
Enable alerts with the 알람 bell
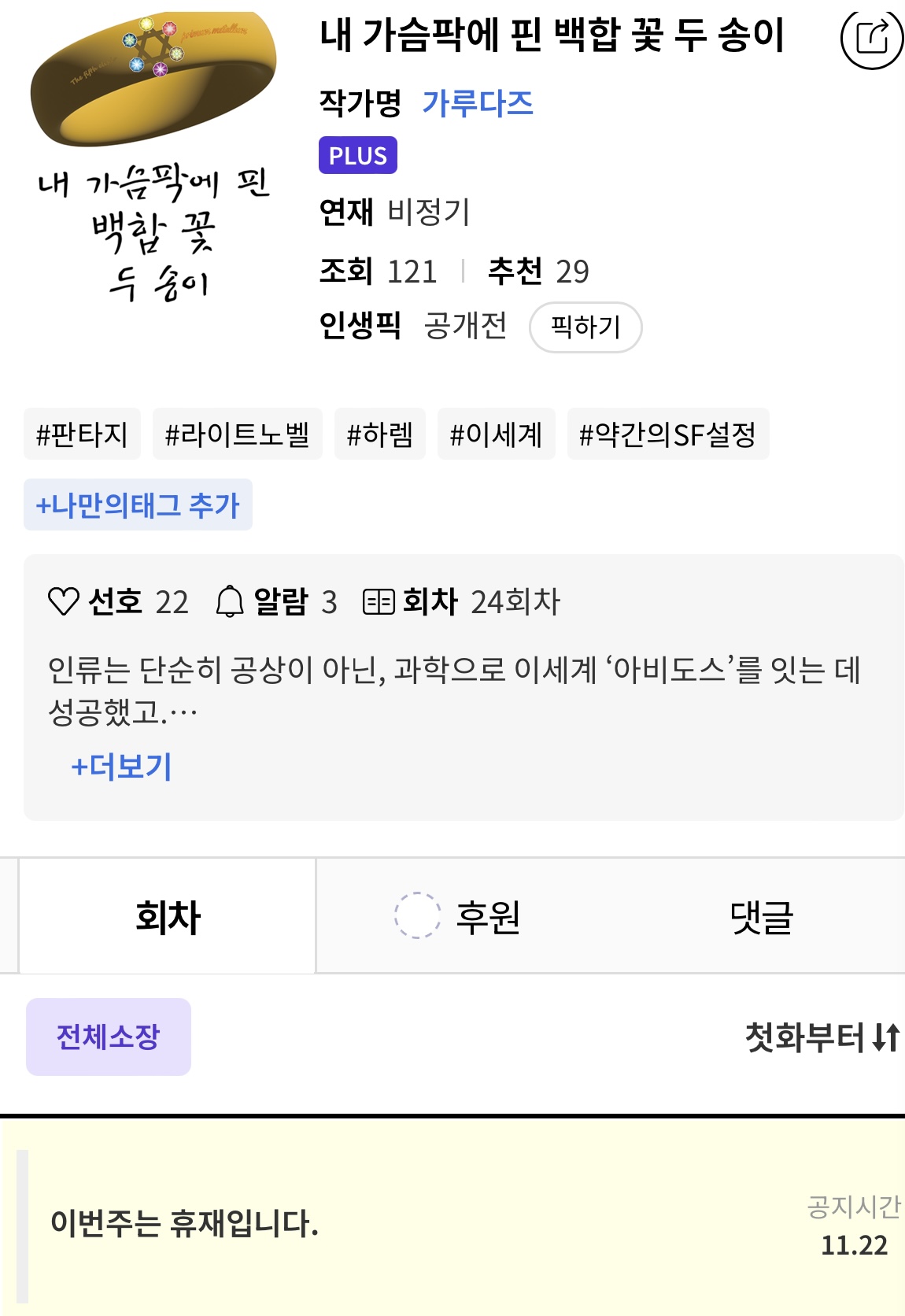tap(230, 601)
